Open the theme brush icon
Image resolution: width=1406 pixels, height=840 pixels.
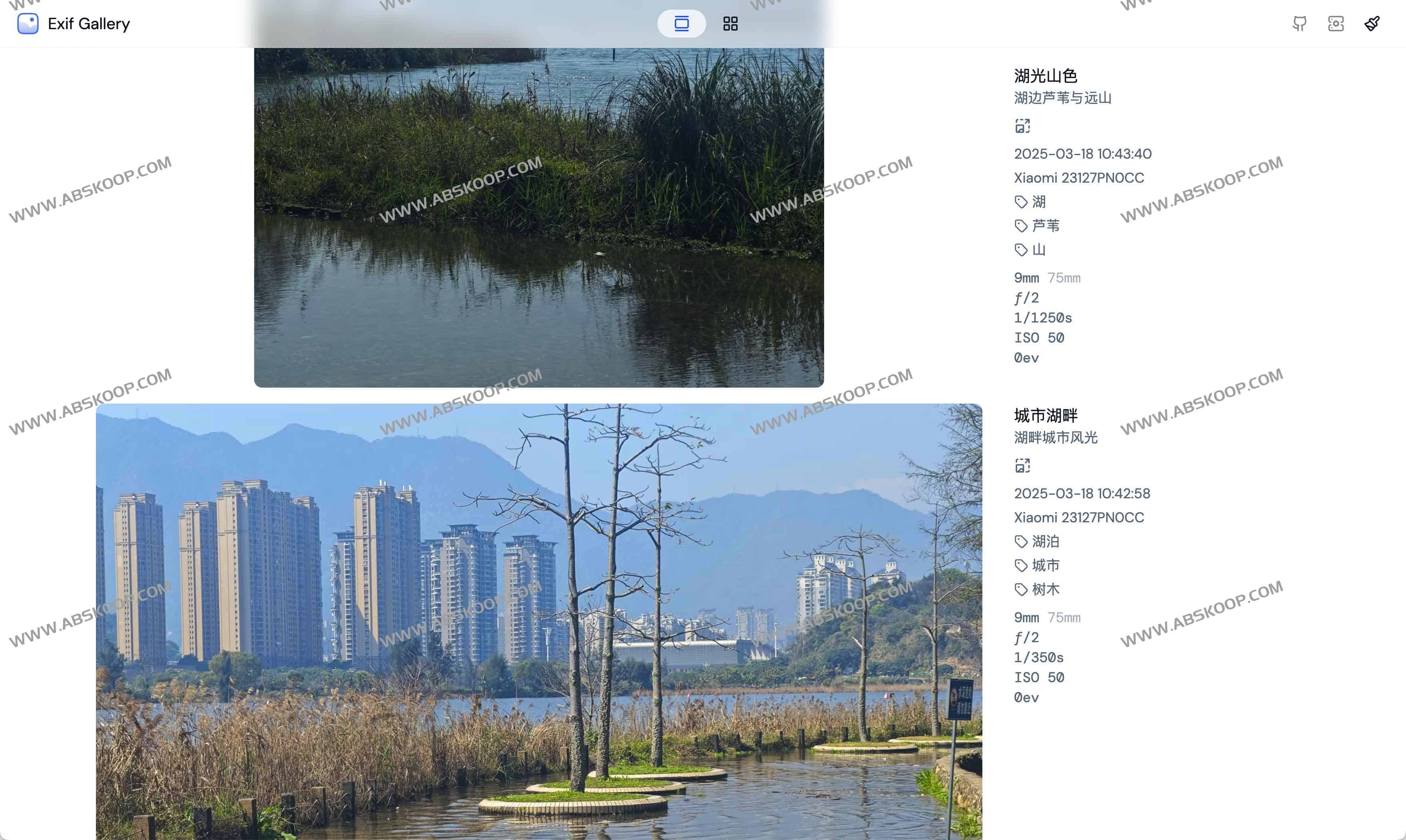[1372, 24]
